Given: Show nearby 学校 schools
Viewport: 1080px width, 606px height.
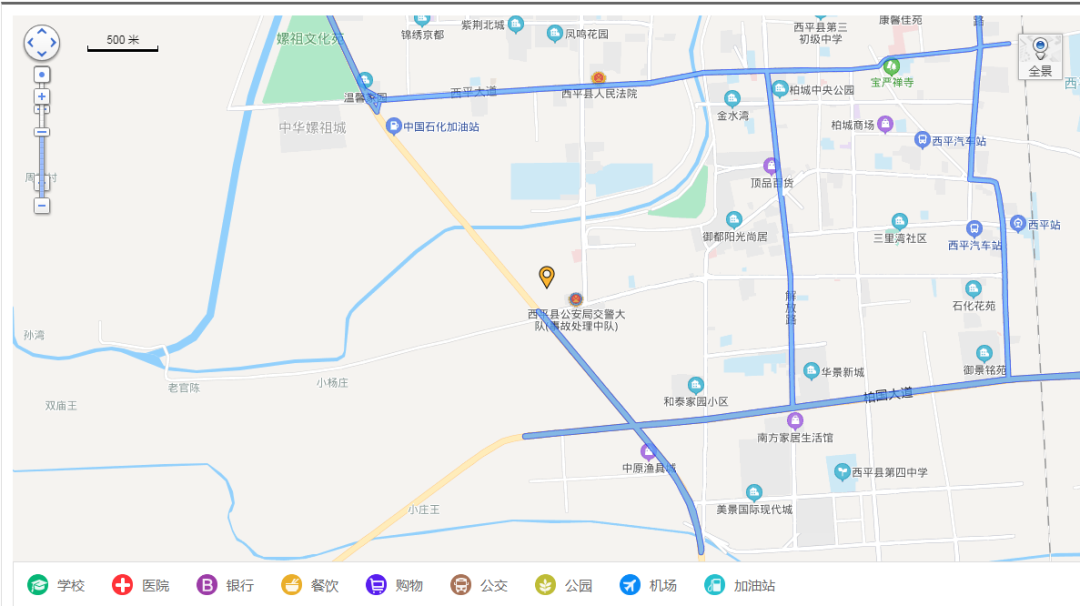Looking at the screenshot, I should (56, 585).
